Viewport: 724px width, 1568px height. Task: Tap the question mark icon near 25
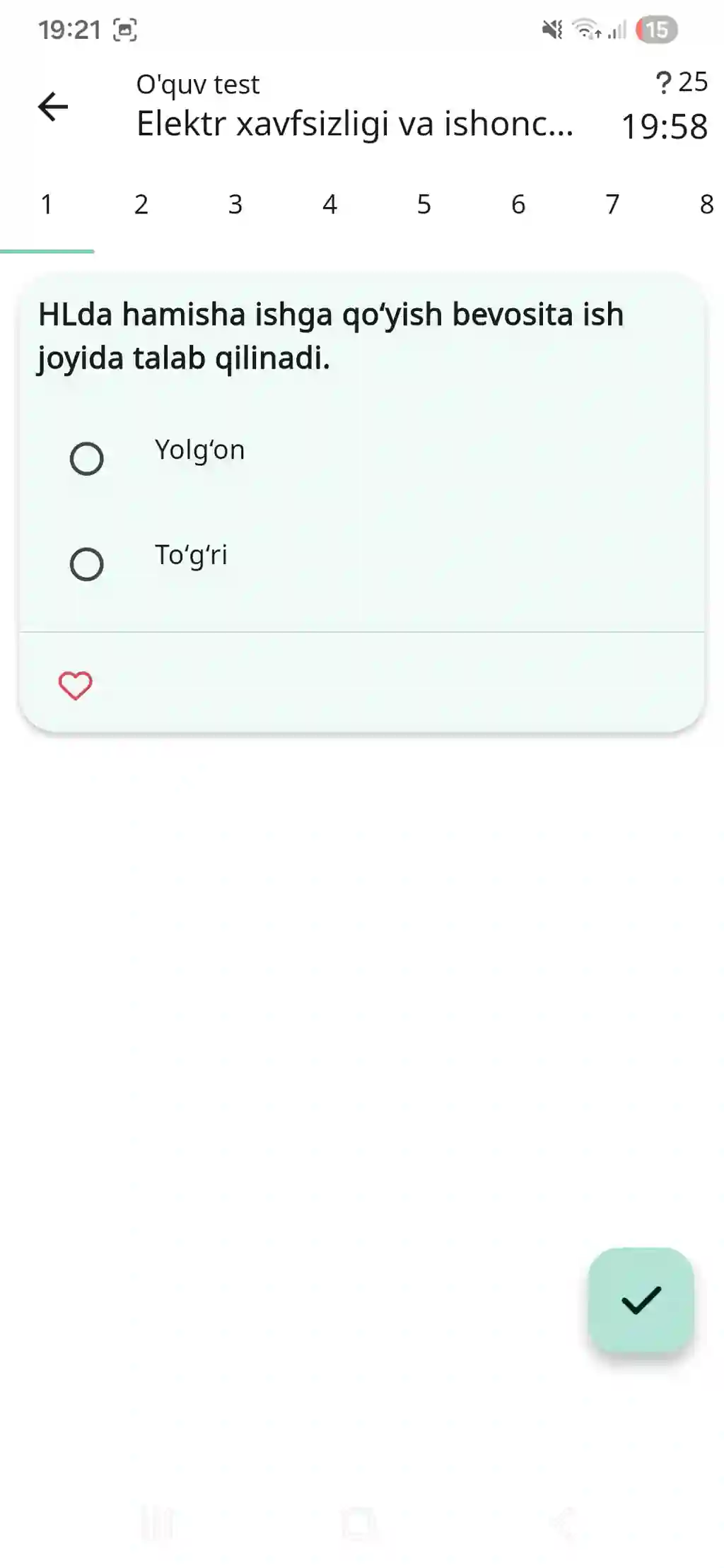662,83
